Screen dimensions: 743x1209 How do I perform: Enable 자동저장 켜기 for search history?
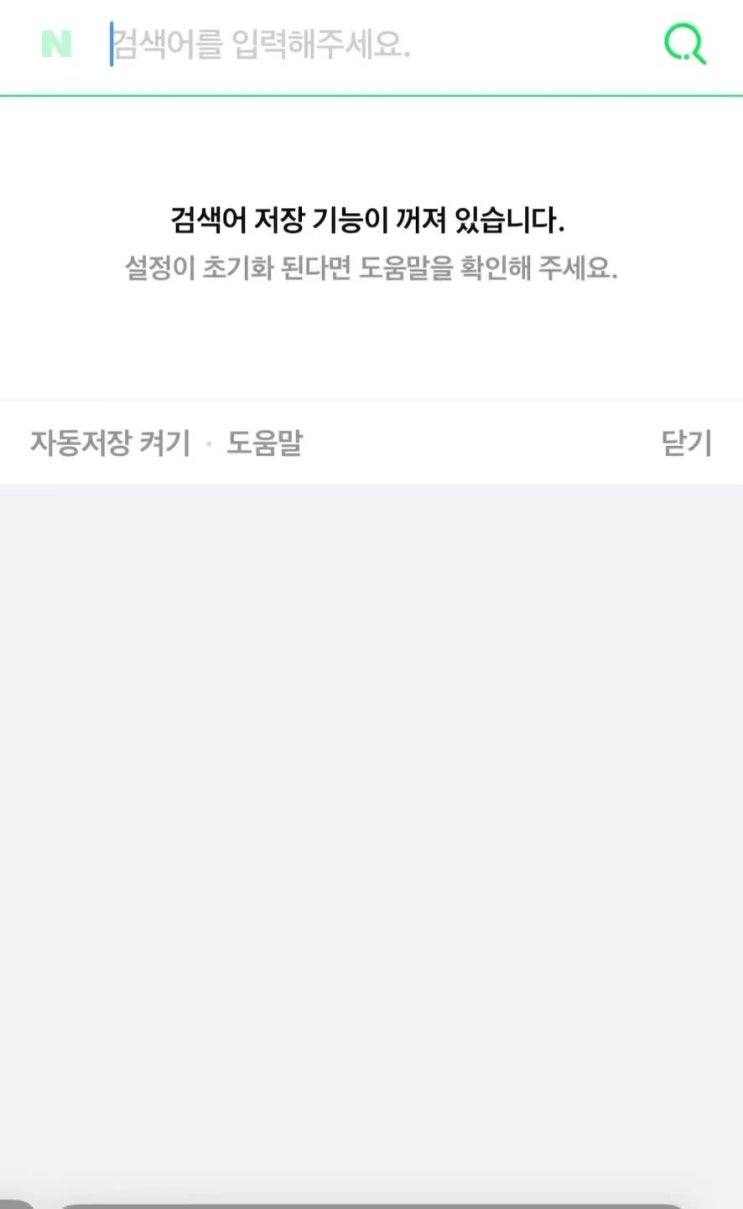[x=110, y=443]
